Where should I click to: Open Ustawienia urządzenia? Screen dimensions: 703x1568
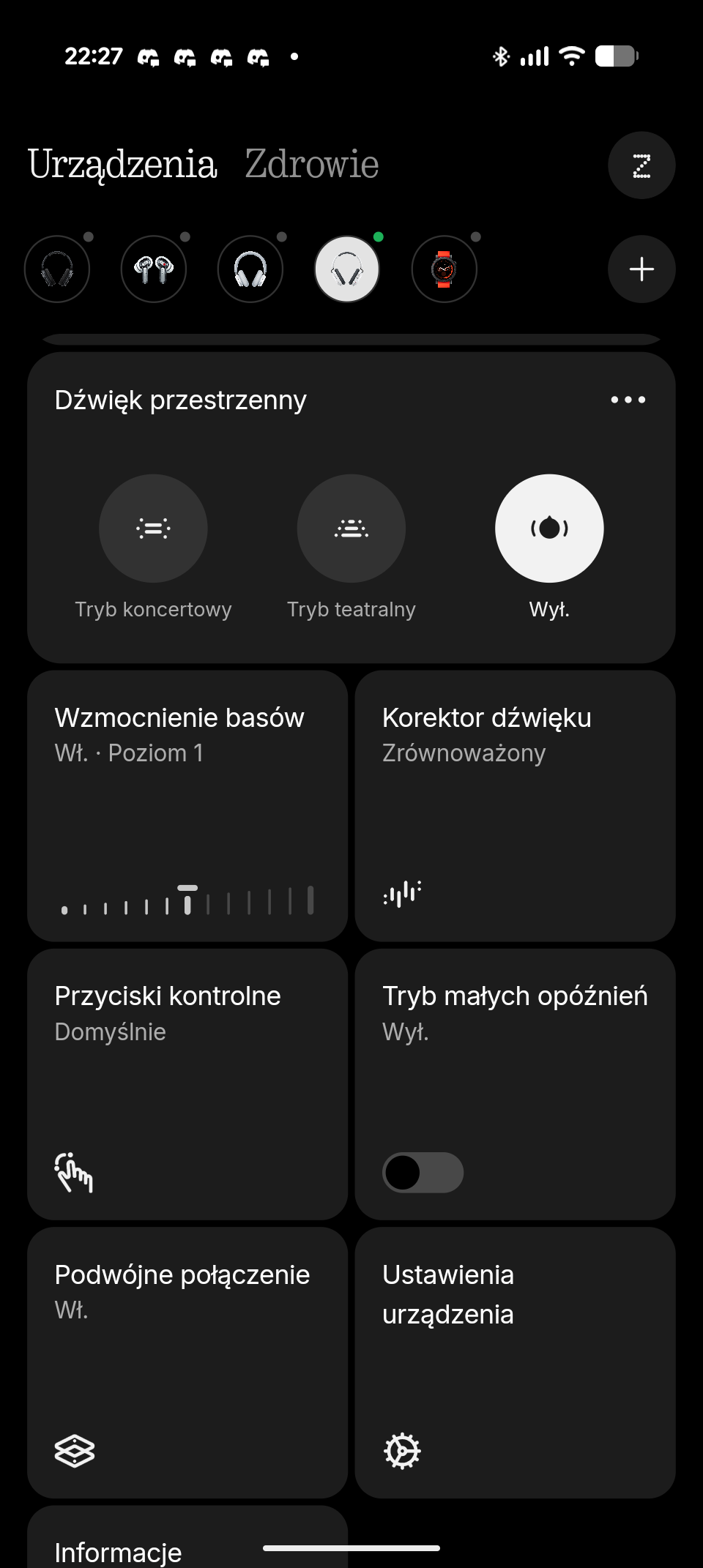click(515, 1362)
